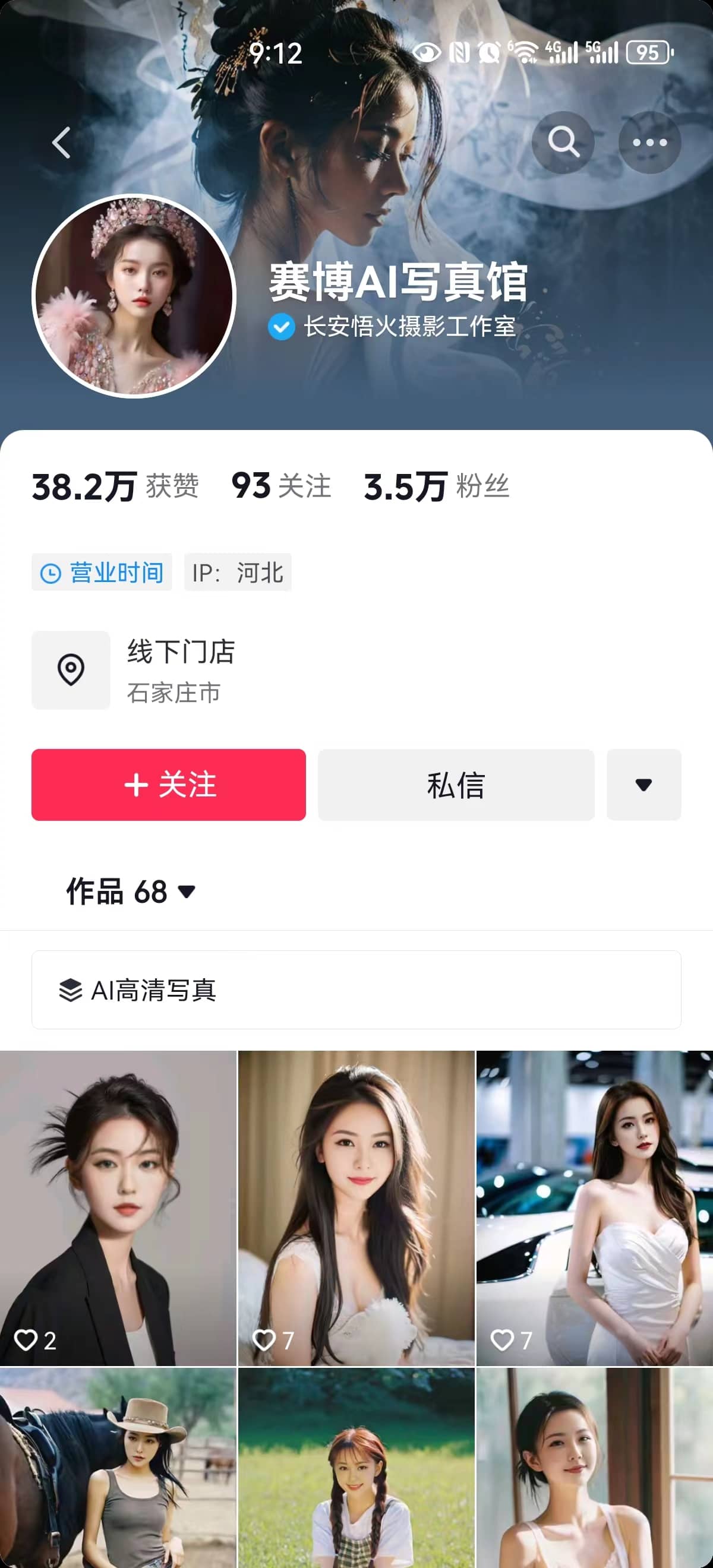This screenshot has width=713, height=1568.
Task: Open the short-haired girl by window photo
Action: tap(594, 1467)
